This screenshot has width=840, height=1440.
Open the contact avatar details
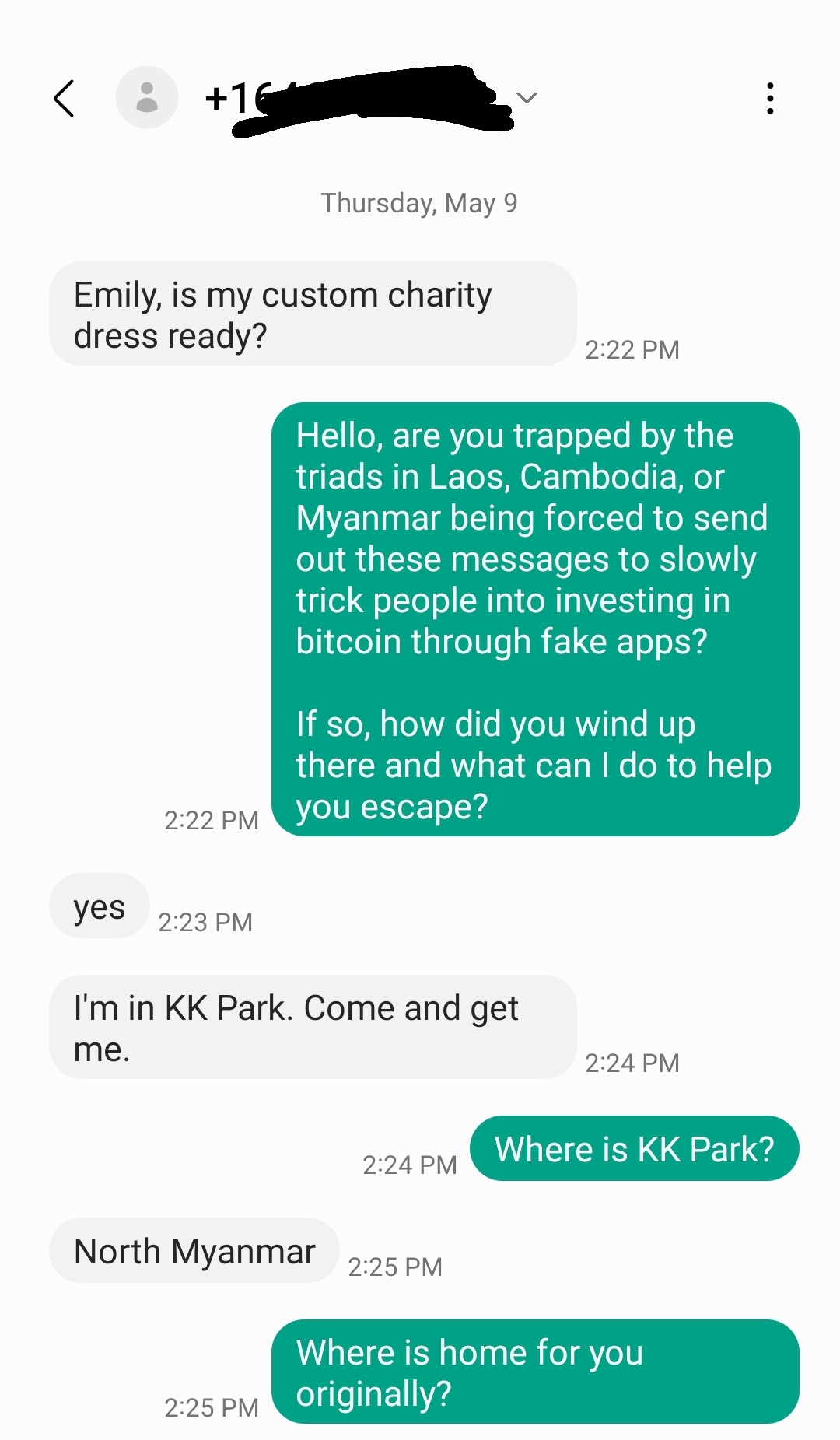pos(146,97)
